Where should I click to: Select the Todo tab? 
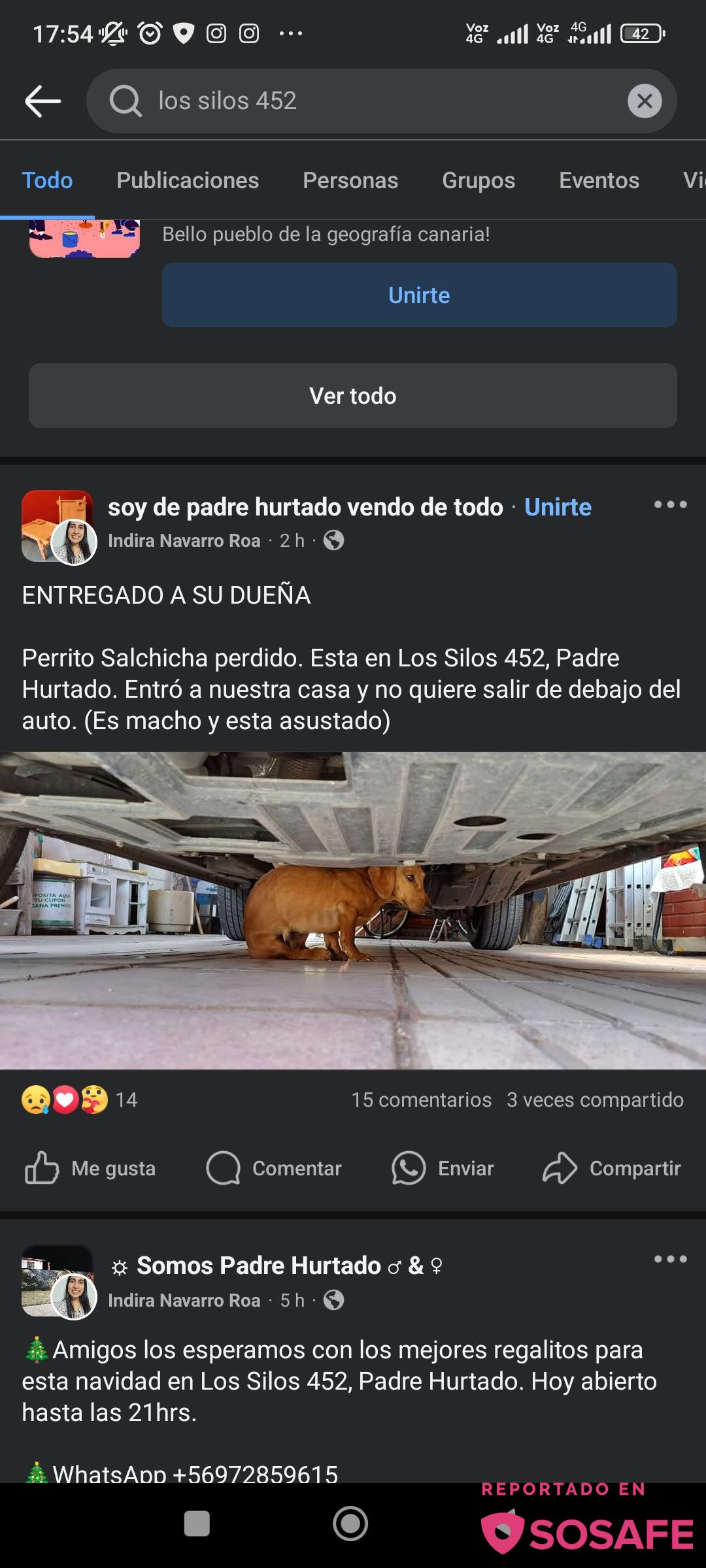tap(47, 180)
